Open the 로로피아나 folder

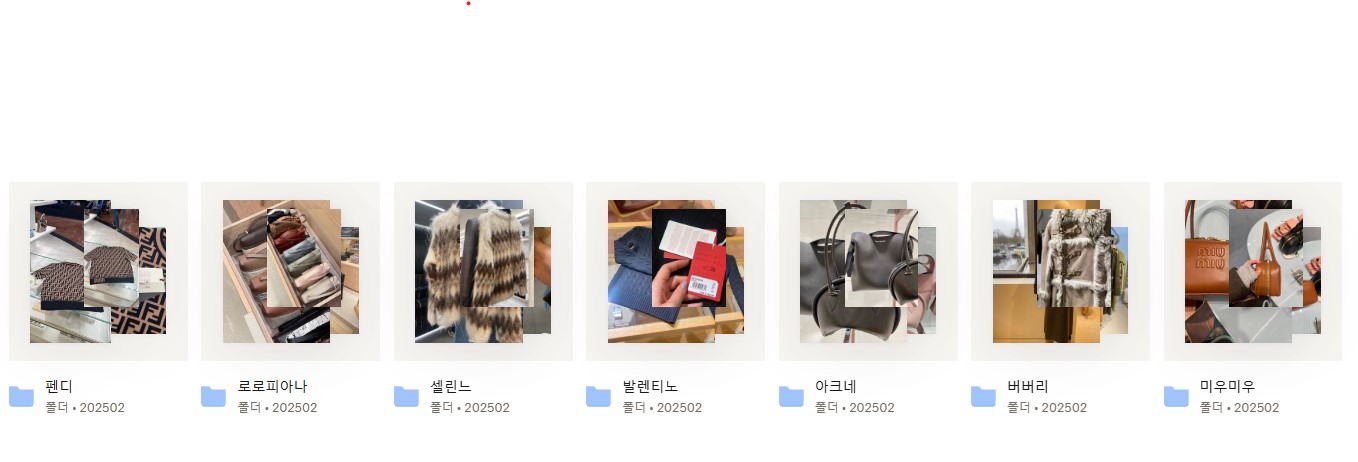pos(290,271)
